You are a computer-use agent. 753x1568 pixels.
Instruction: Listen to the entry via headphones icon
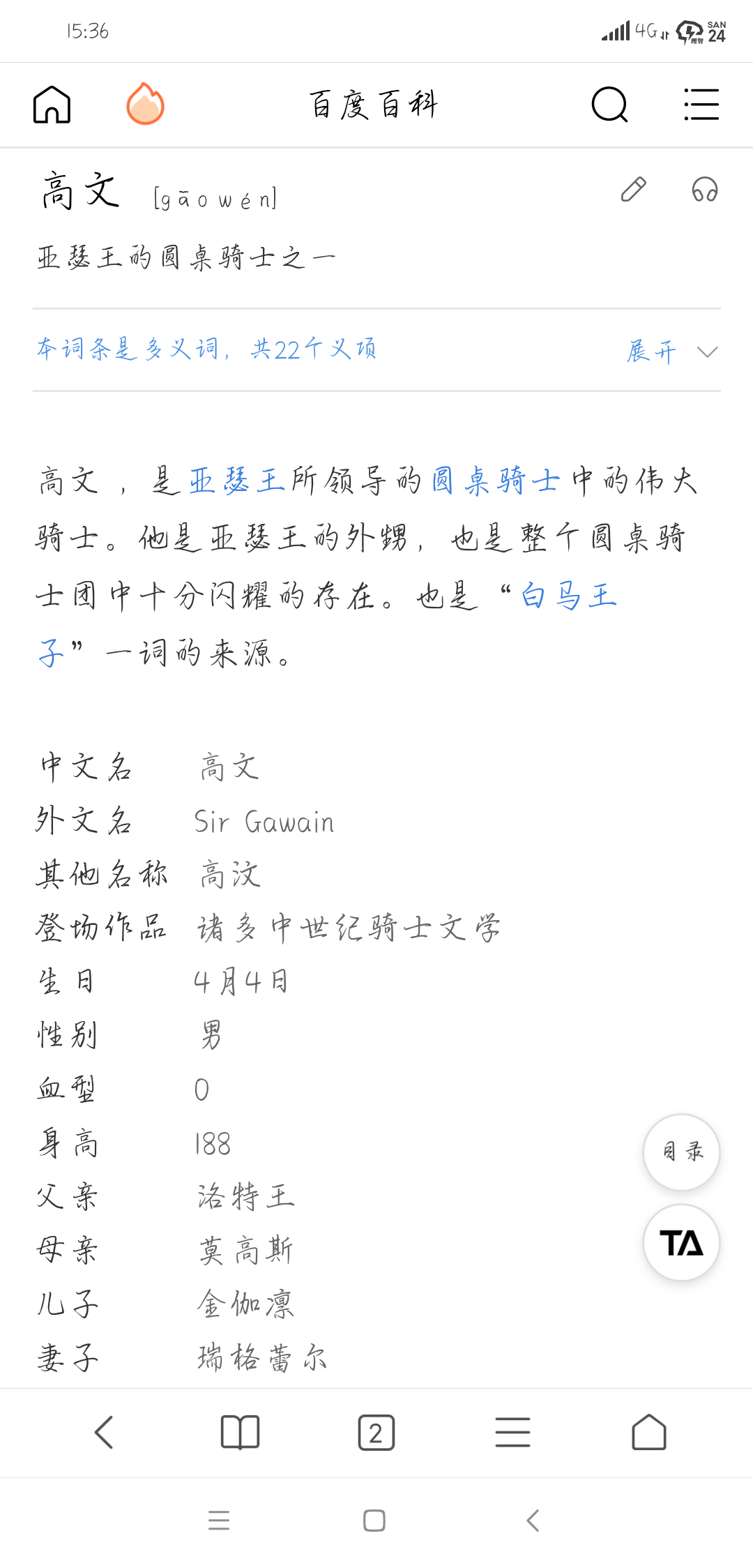tap(705, 189)
